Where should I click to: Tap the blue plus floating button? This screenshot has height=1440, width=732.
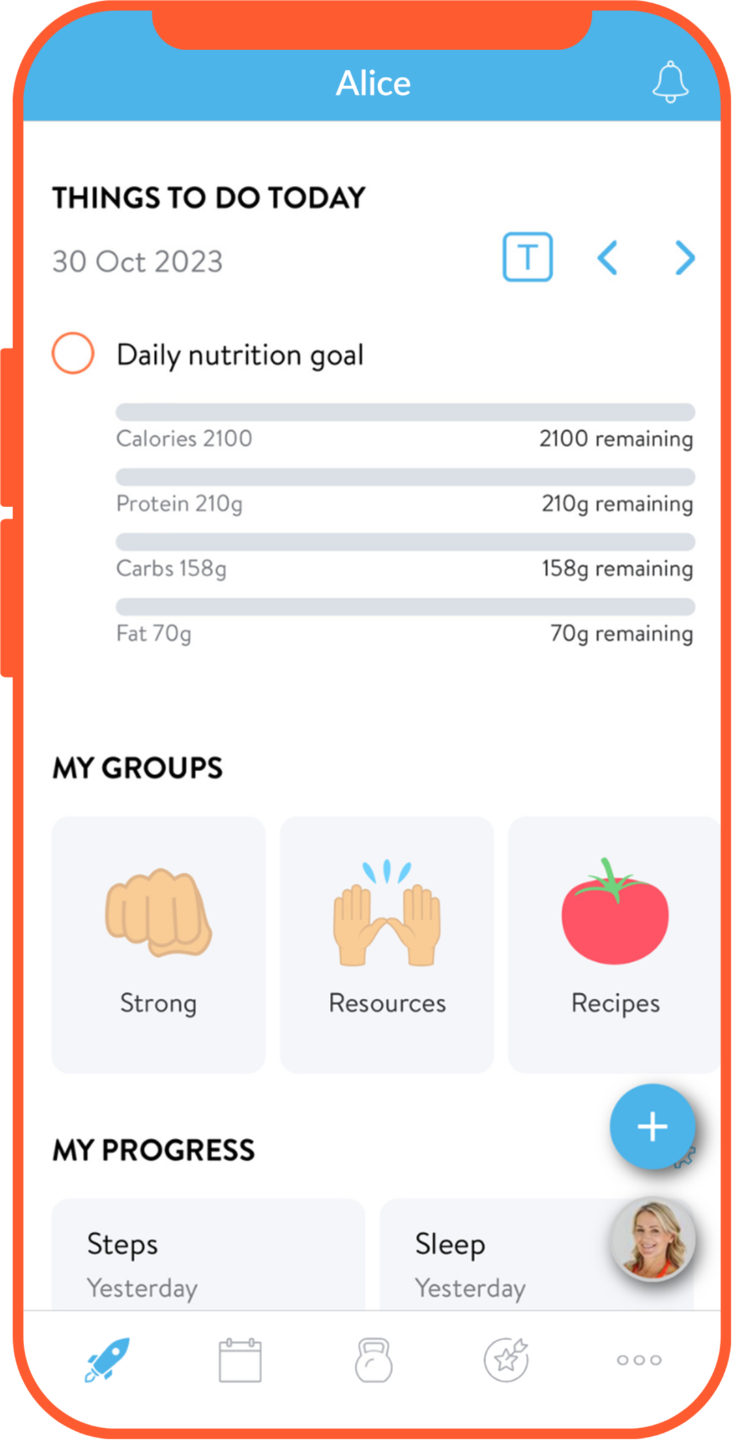point(652,1127)
